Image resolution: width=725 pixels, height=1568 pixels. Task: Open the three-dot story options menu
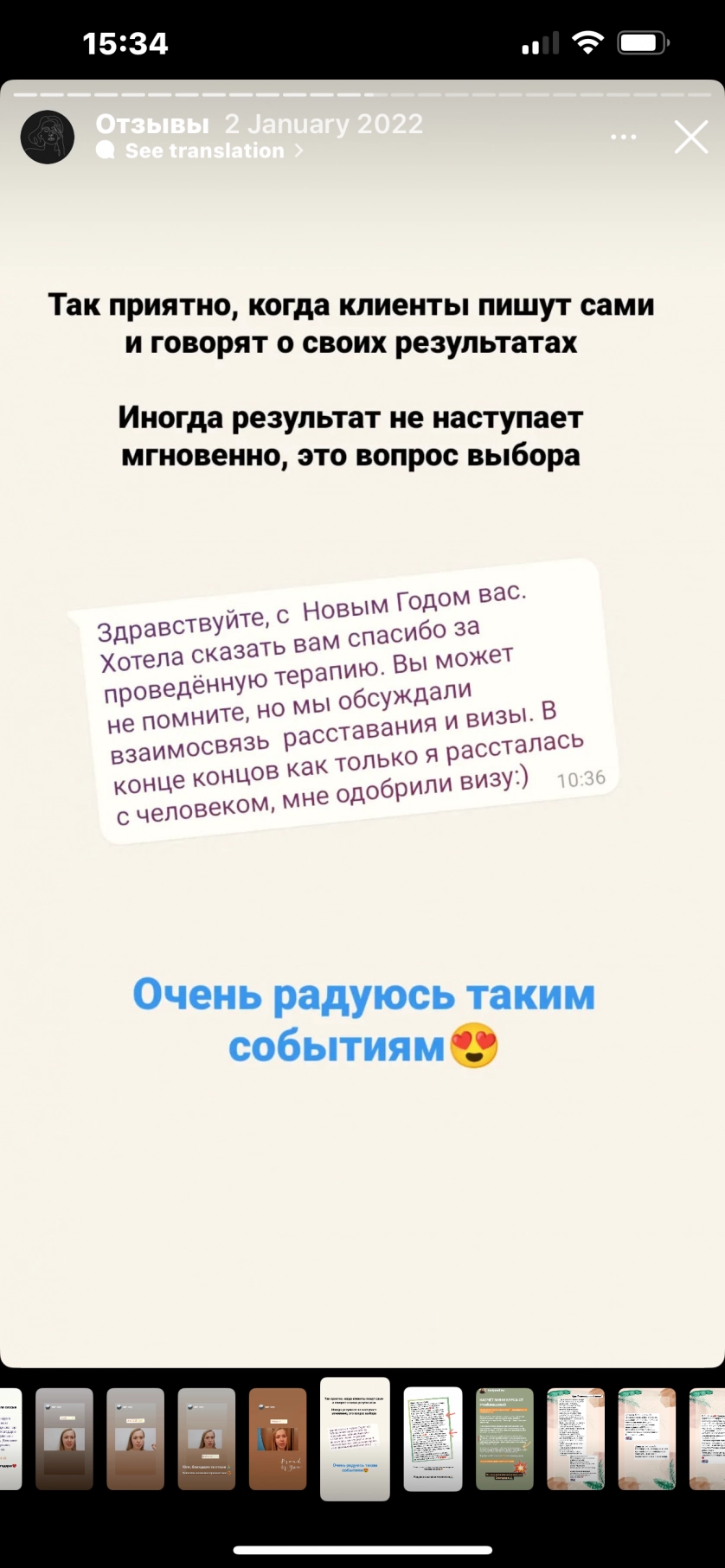point(623,138)
